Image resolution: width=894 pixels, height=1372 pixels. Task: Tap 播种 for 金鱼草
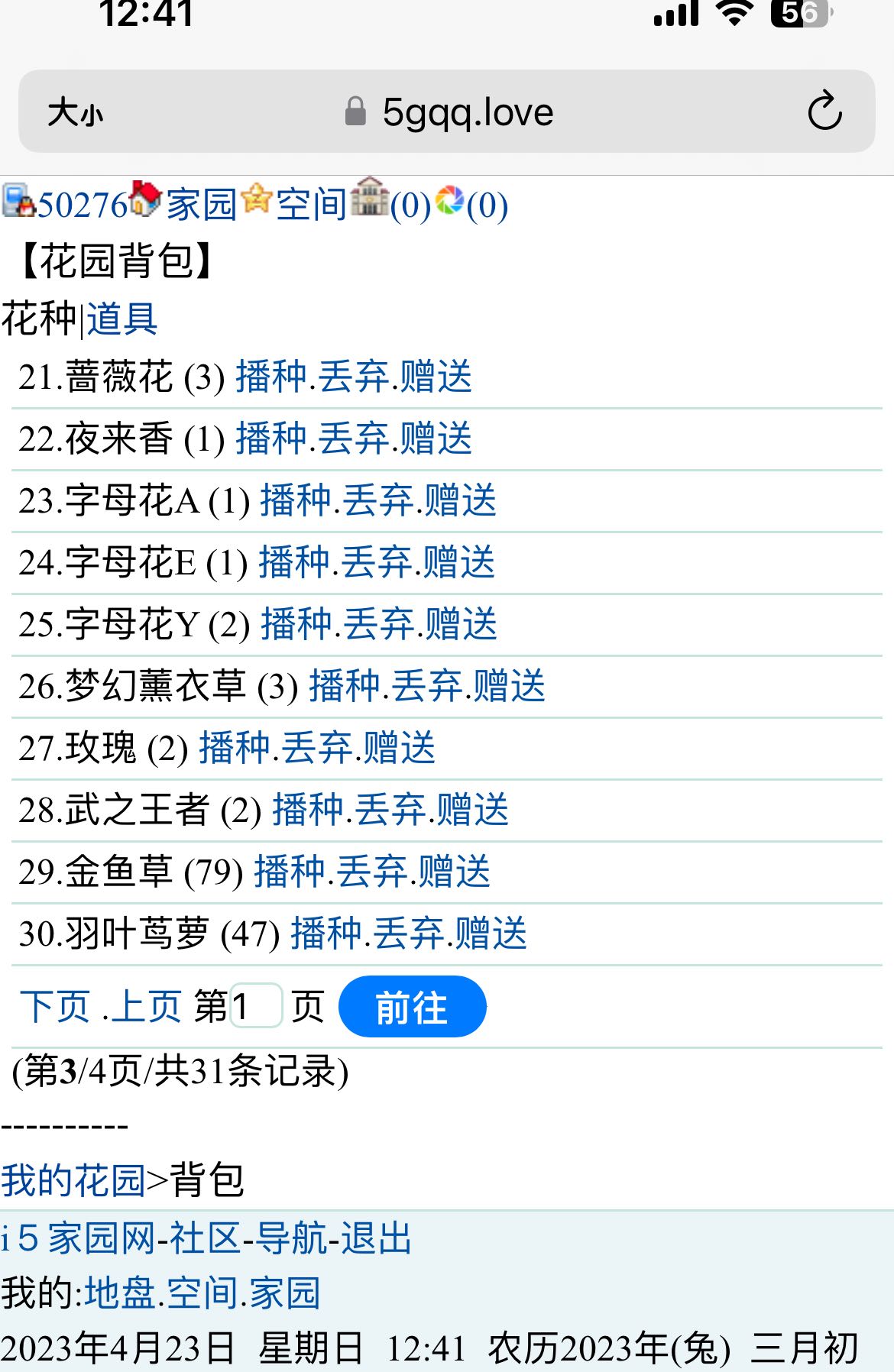290,872
